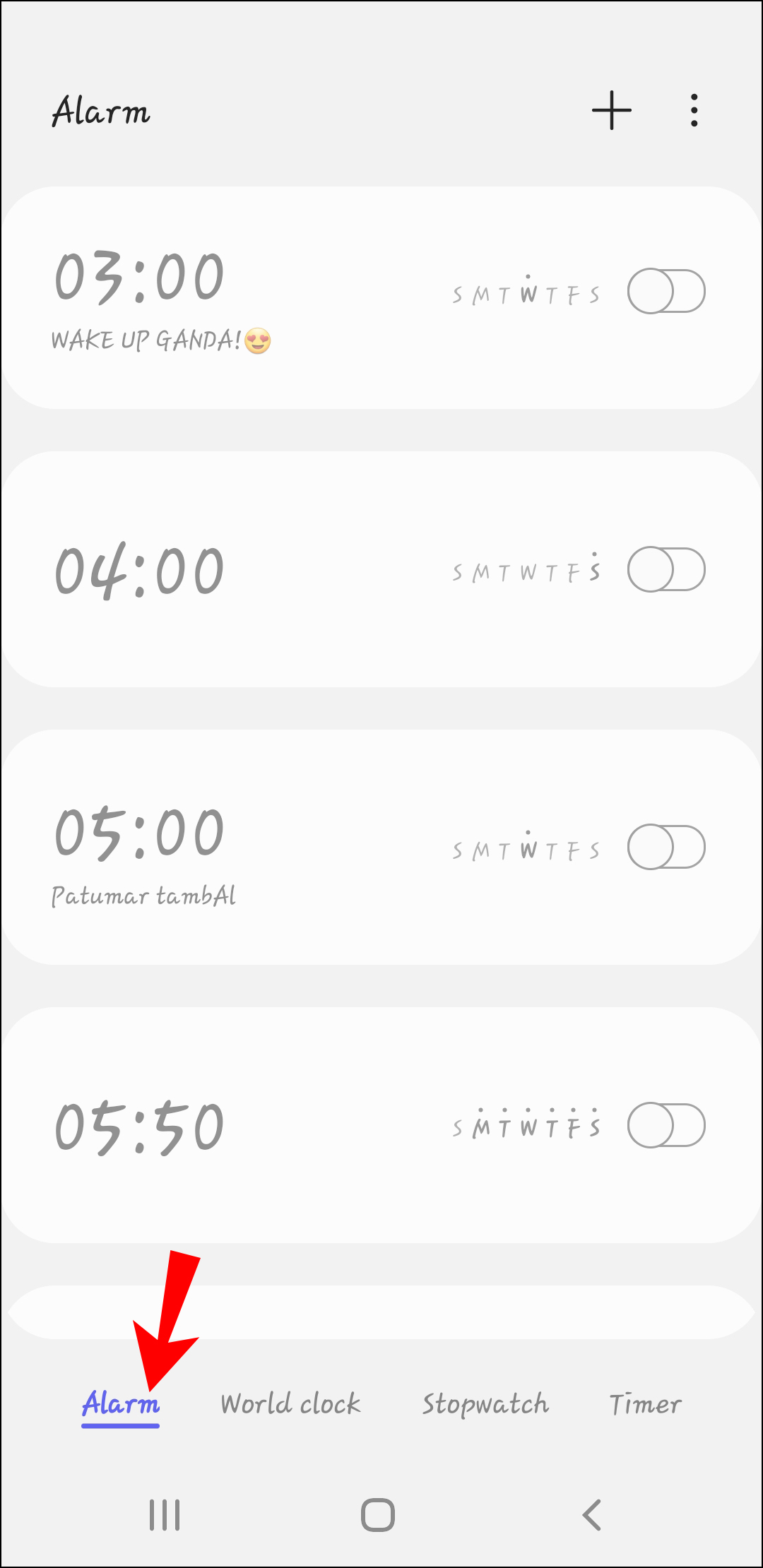Switch to the World clock tab
This screenshot has height=1568, width=763.
click(290, 1404)
